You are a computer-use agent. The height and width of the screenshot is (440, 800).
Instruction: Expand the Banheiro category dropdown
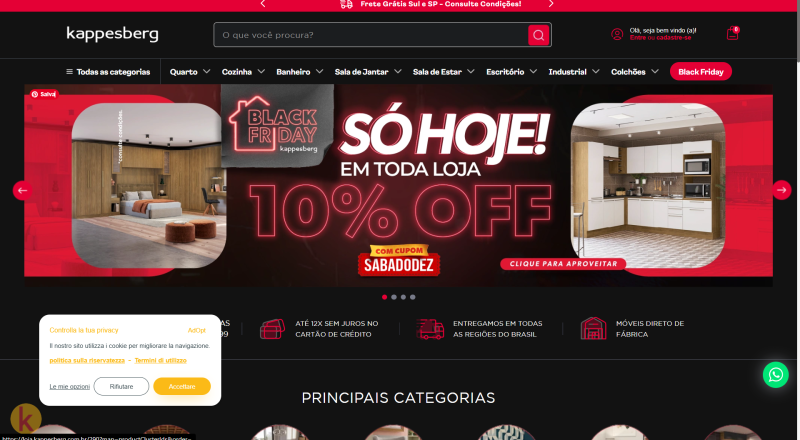pos(300,72)
